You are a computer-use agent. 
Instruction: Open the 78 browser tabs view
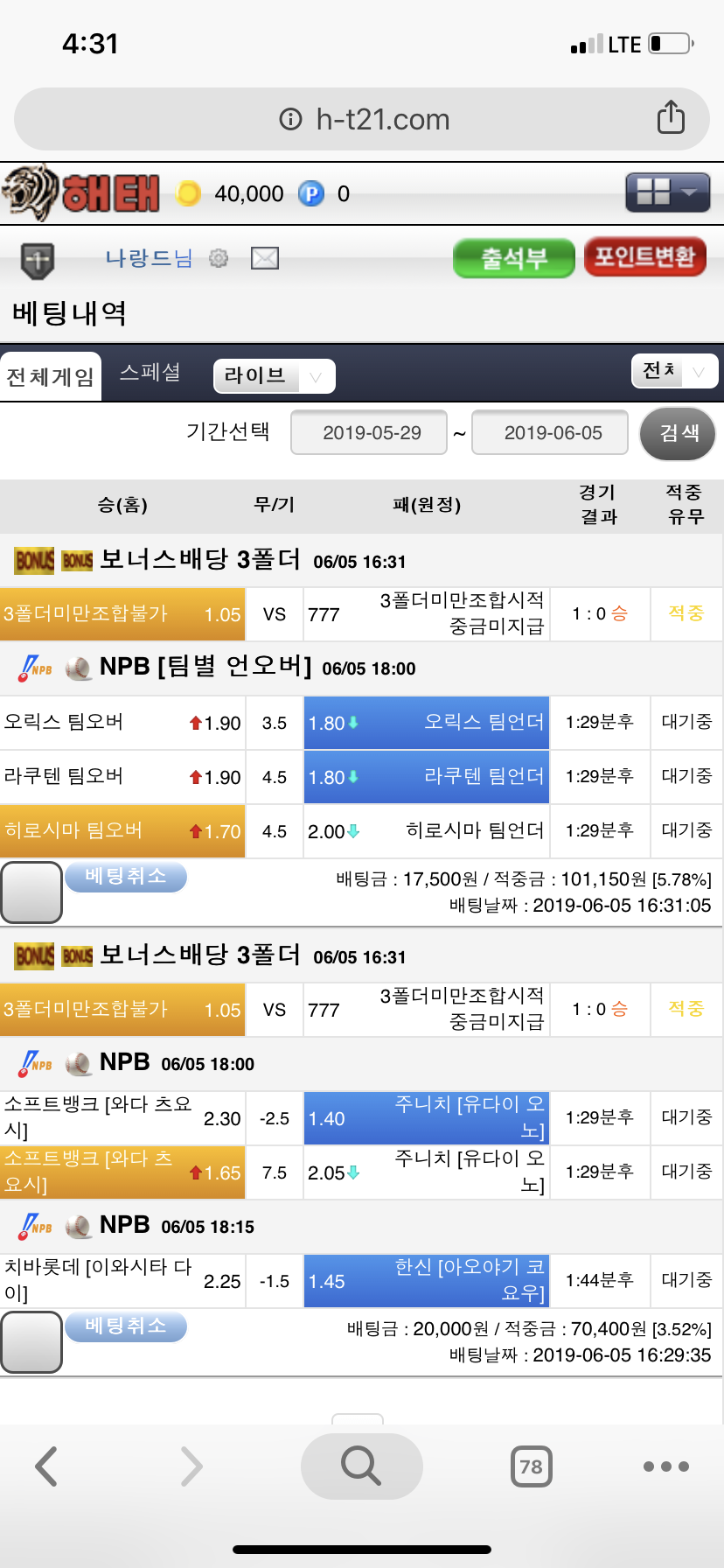pyautogui.click(x=531, y=1466)
